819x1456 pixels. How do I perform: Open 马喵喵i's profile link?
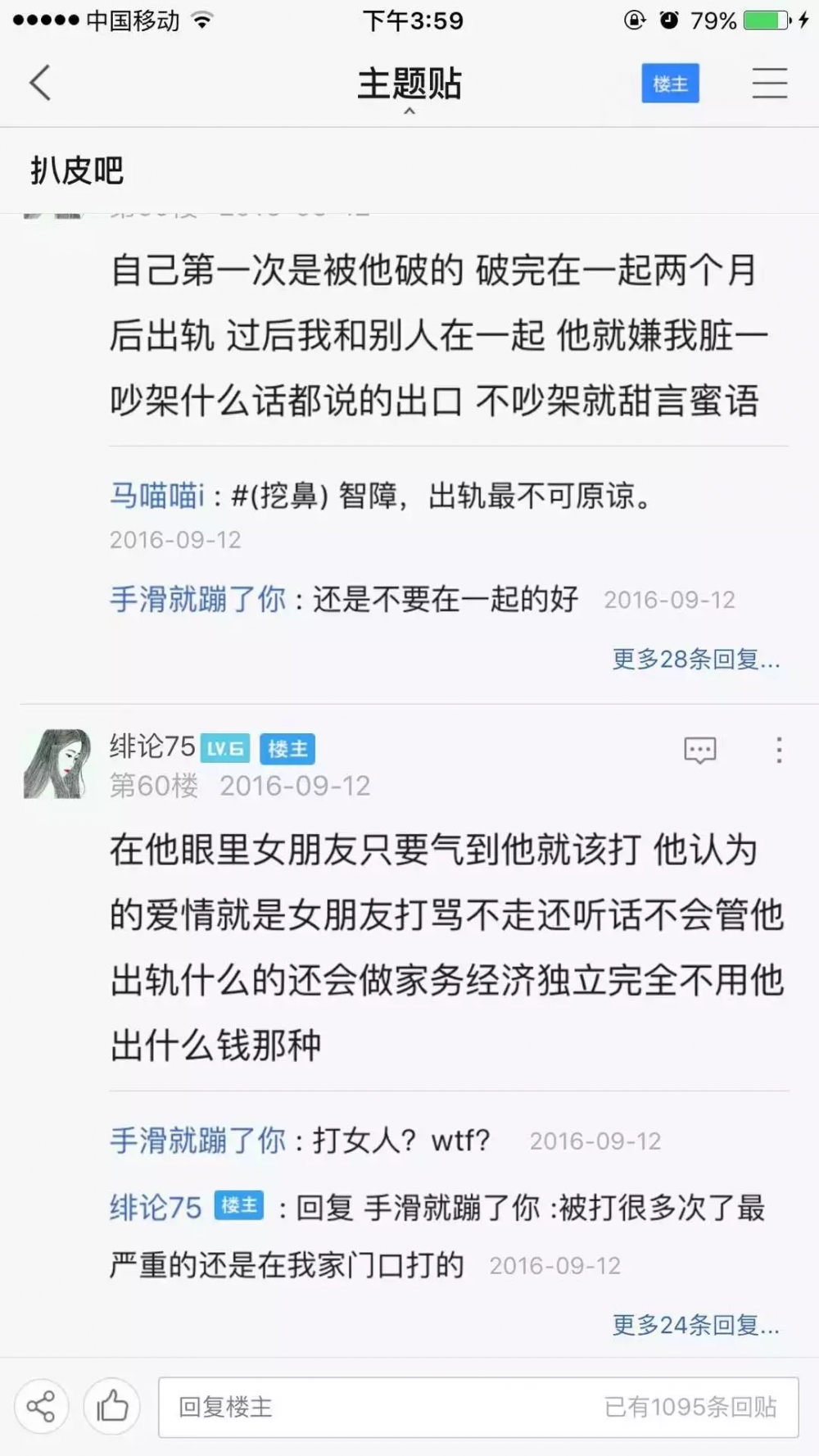coord(157,495)
